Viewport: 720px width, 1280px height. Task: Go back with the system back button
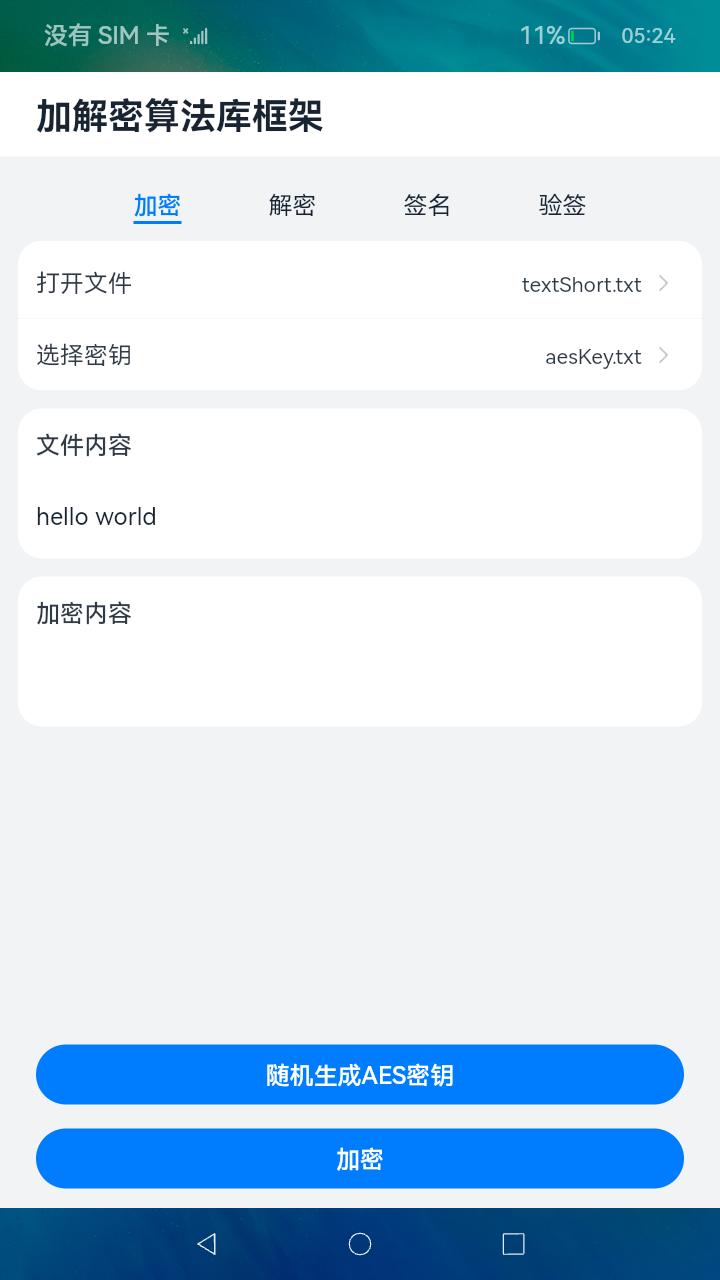click(207, 1244)
